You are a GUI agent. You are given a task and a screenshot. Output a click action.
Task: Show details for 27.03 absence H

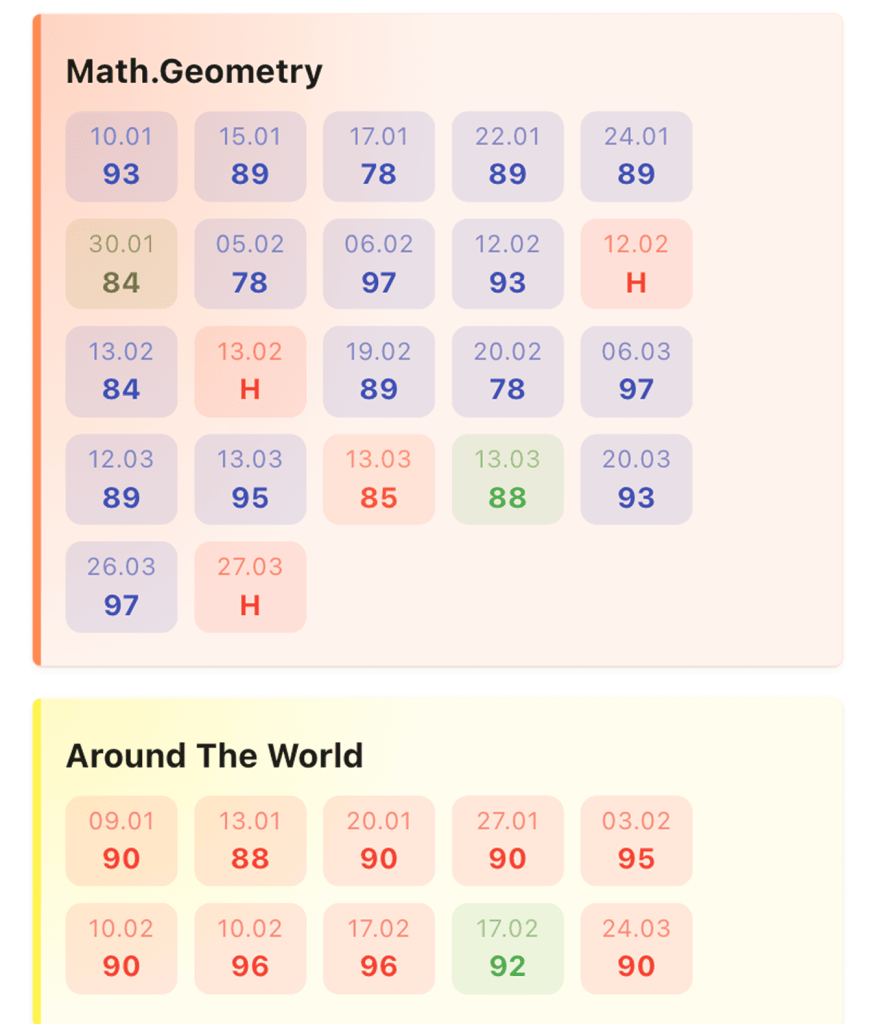pyautogui.click(x=250, y=587)
